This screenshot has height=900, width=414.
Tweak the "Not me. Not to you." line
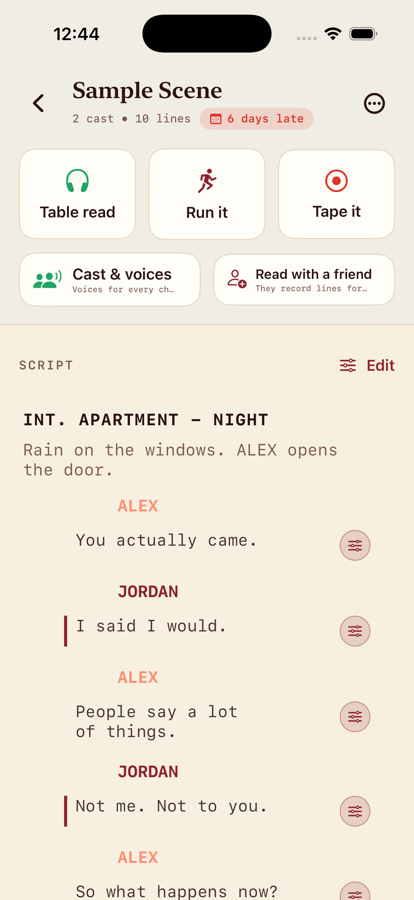click(x=355, y=811)
